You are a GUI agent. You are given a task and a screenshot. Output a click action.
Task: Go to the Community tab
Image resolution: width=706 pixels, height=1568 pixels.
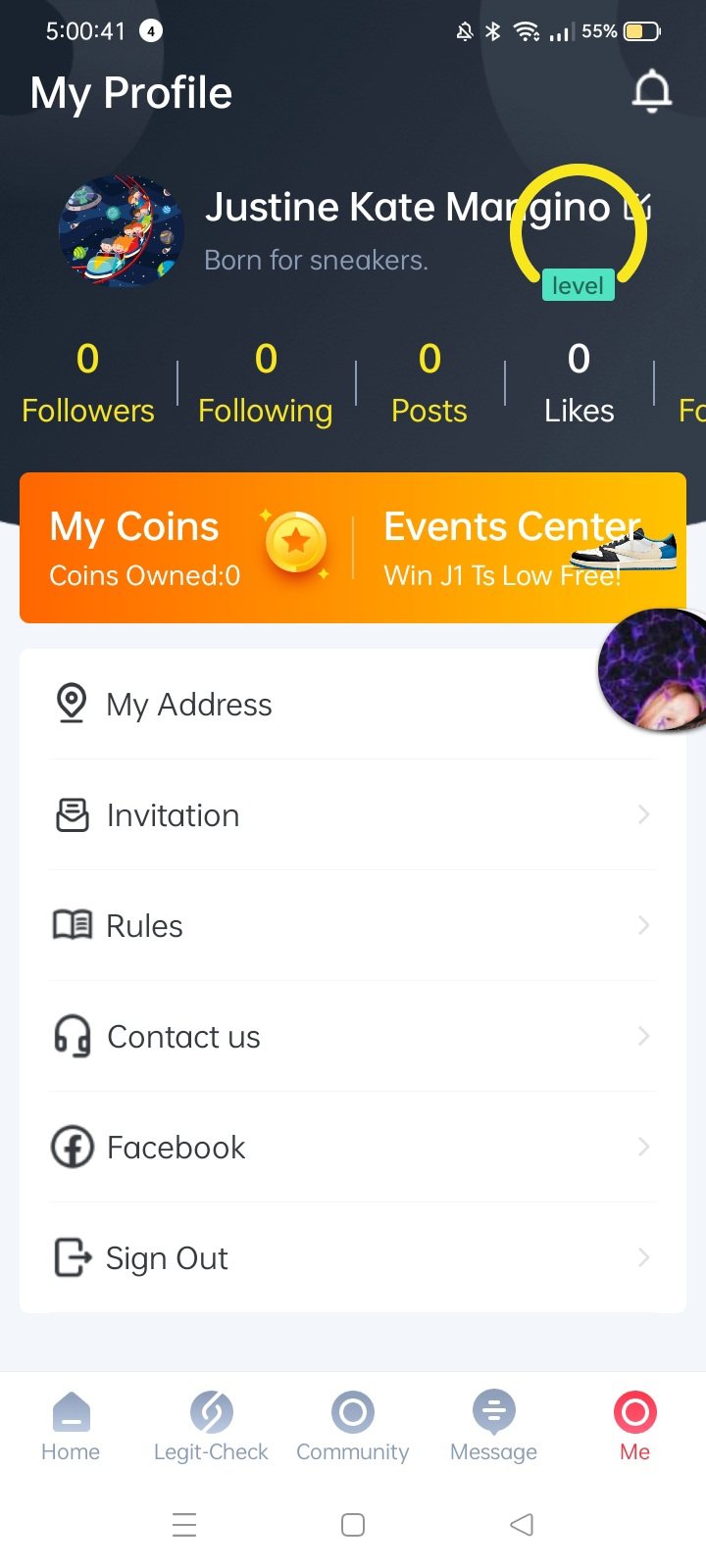pos(353,1426)
